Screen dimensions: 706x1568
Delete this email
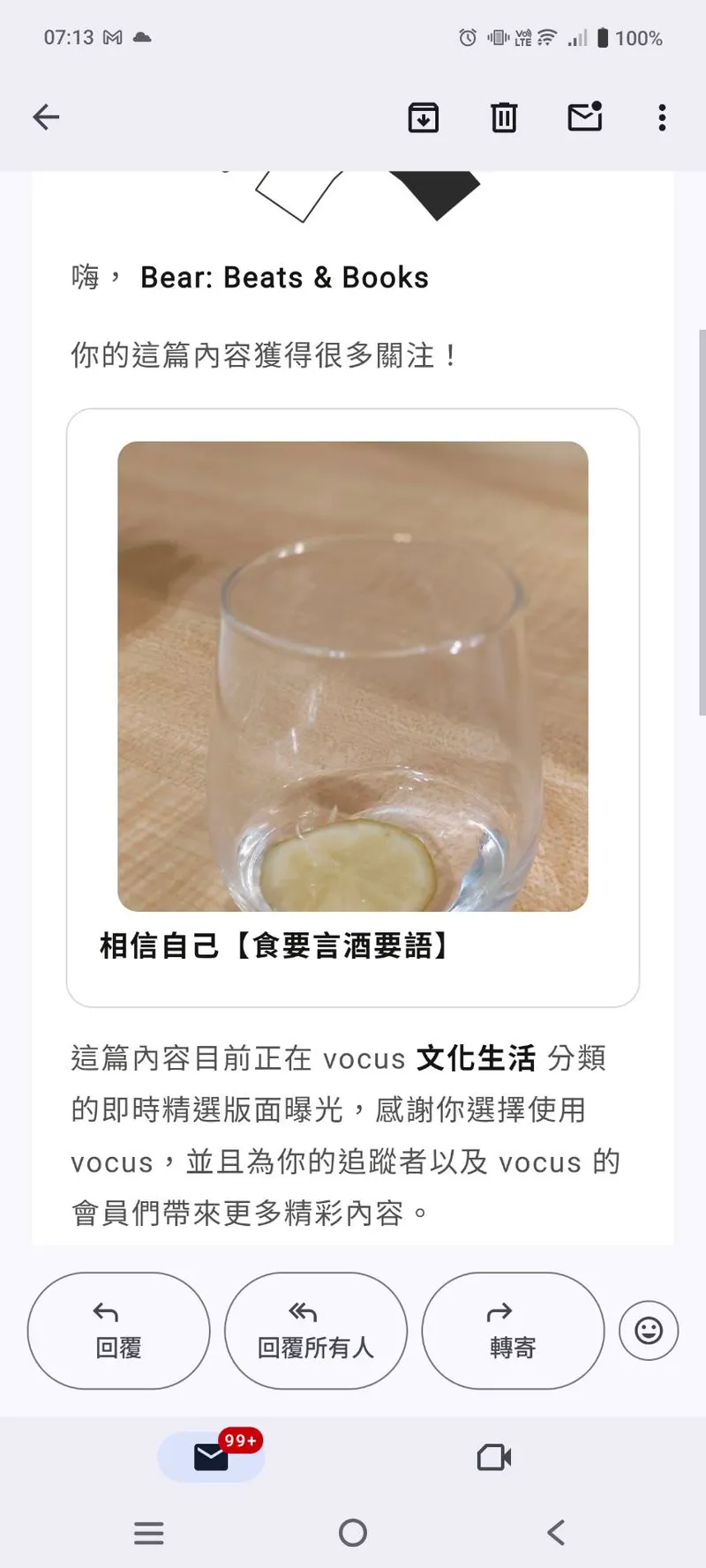pyautogui.click(x=504, y=117)
